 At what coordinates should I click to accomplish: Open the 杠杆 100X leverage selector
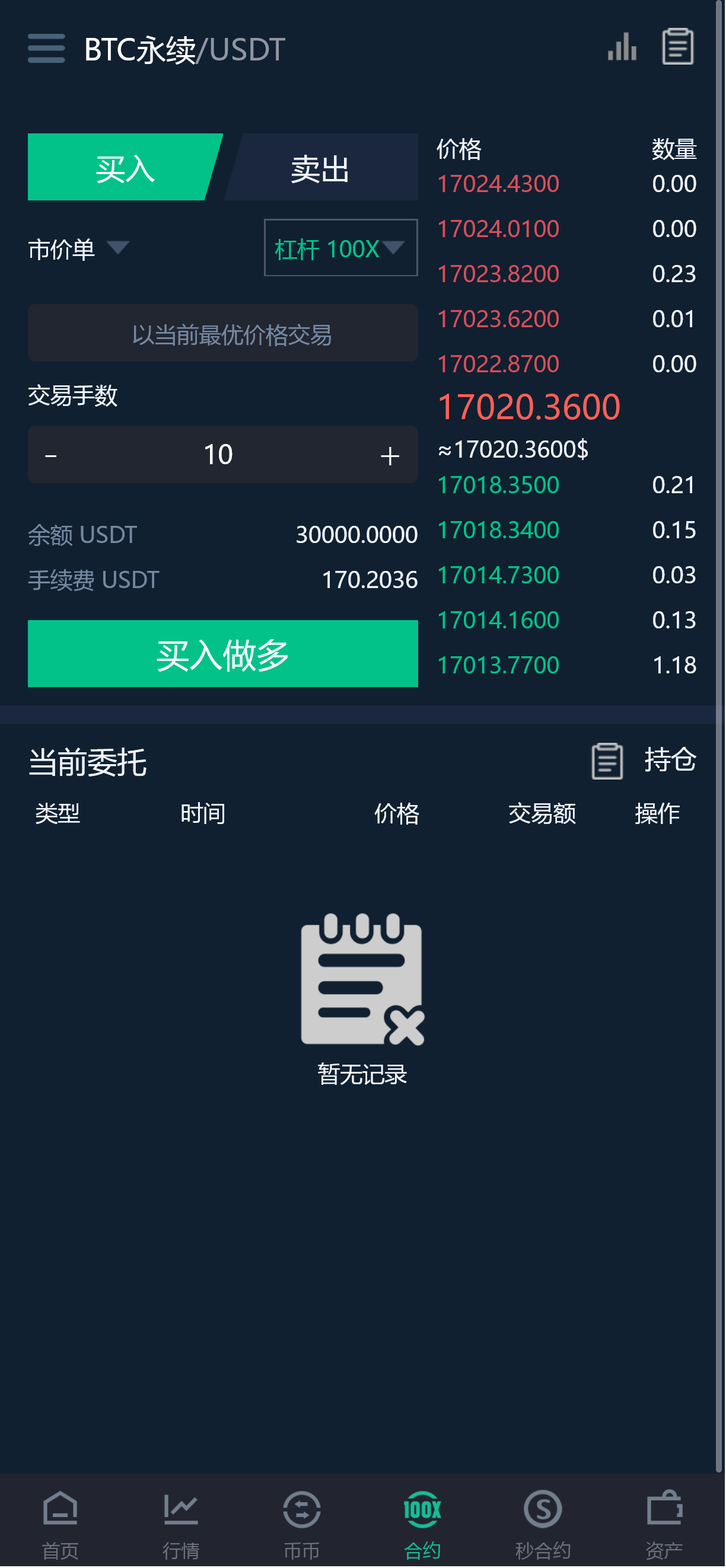click(340, 248)
